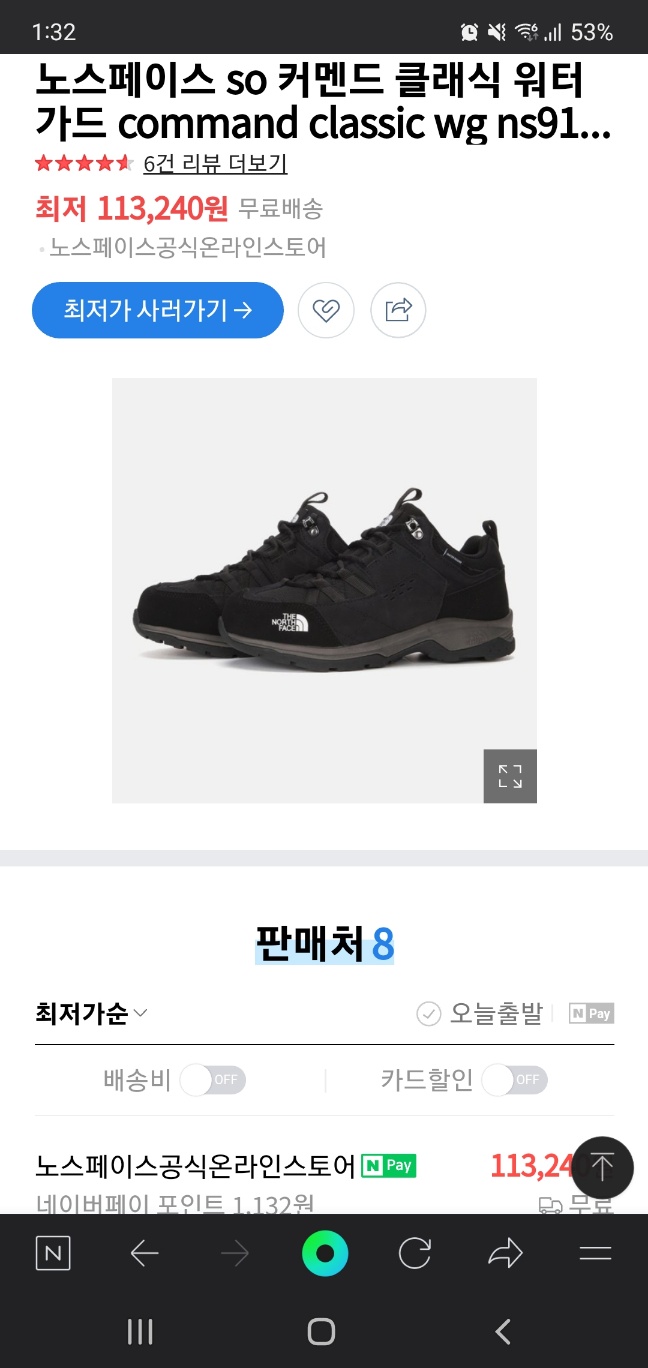Open the 최저가순 sort dropdown

(92, 1014)
